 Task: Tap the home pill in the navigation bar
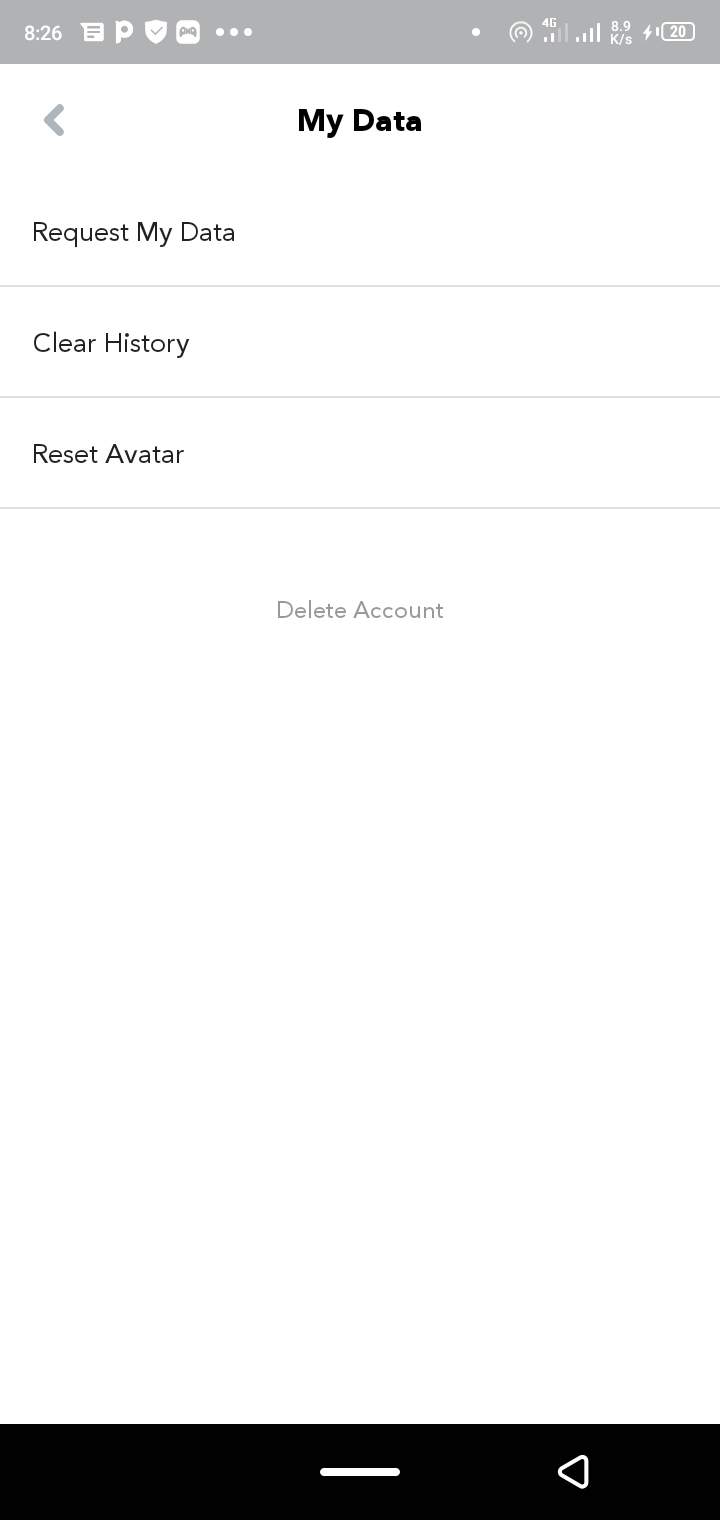(x=360, y=1471)
